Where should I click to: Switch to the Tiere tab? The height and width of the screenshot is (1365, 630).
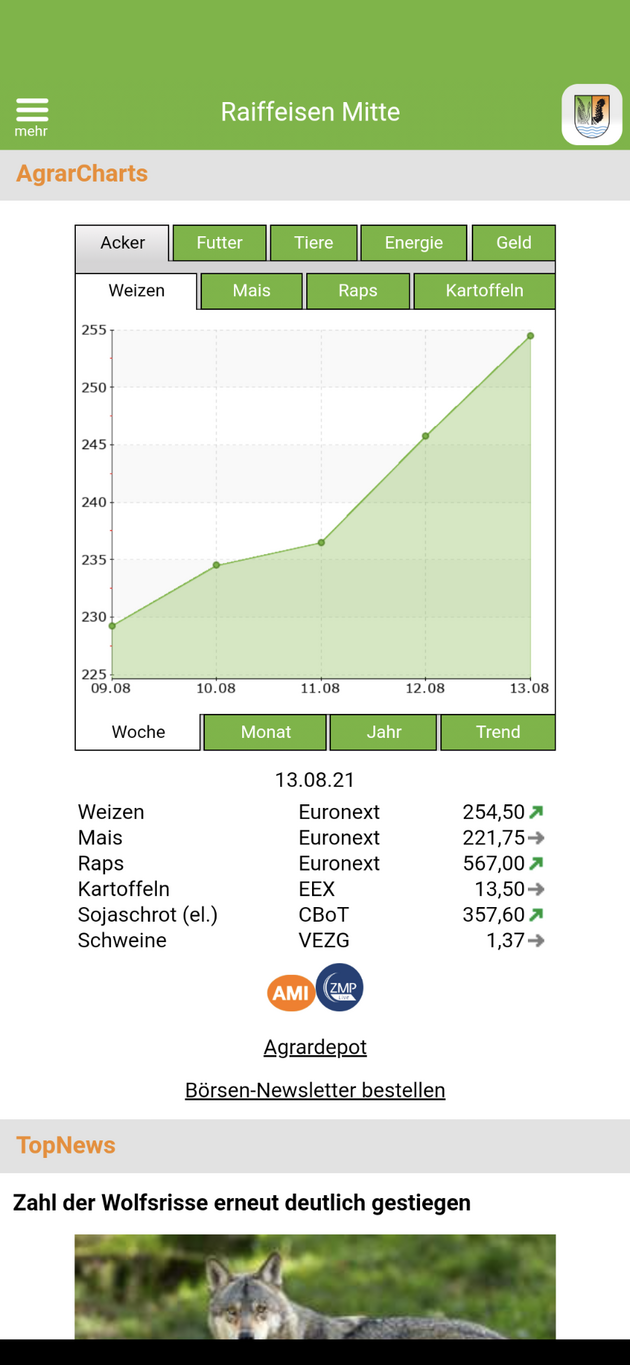(x=313, y=243)
